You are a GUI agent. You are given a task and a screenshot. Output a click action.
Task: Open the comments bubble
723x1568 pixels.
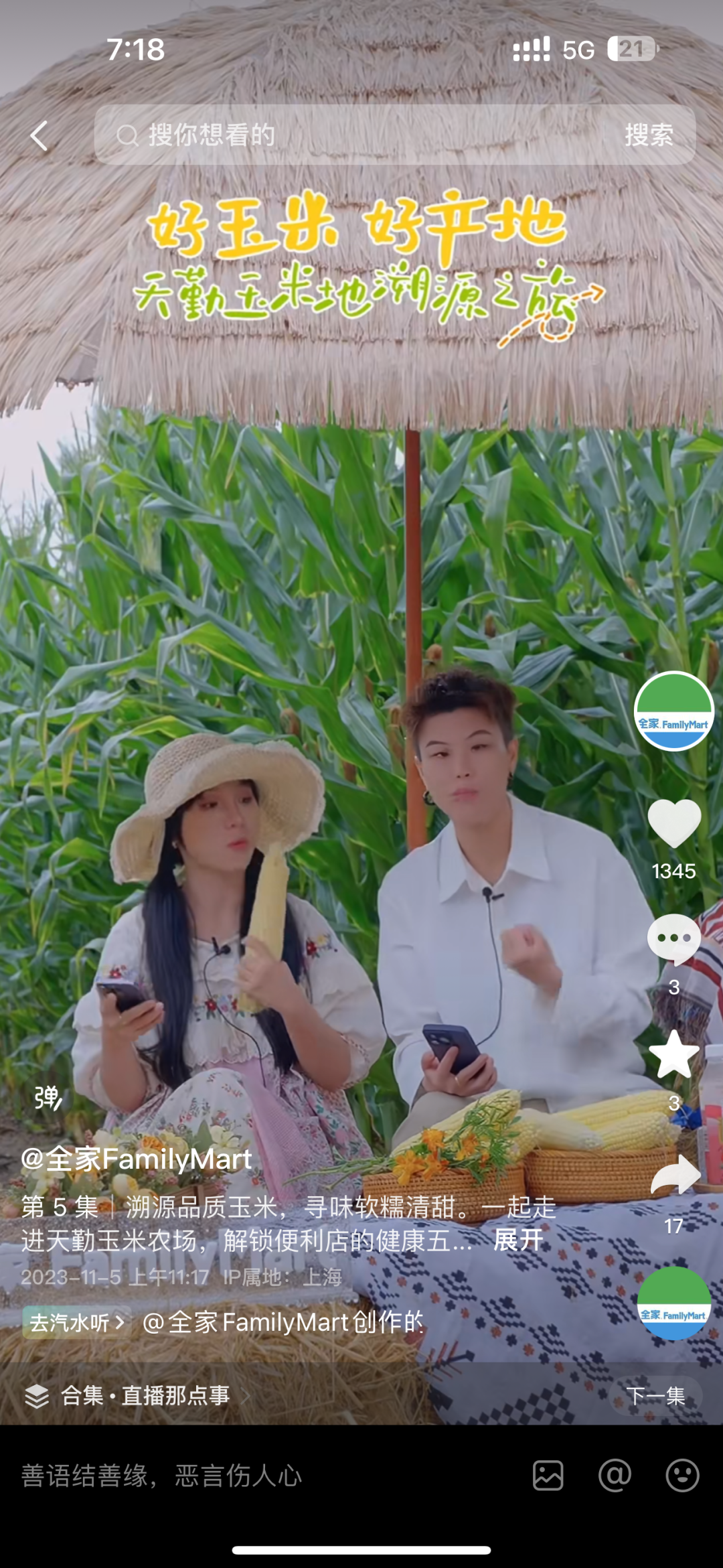coord(673,939)
